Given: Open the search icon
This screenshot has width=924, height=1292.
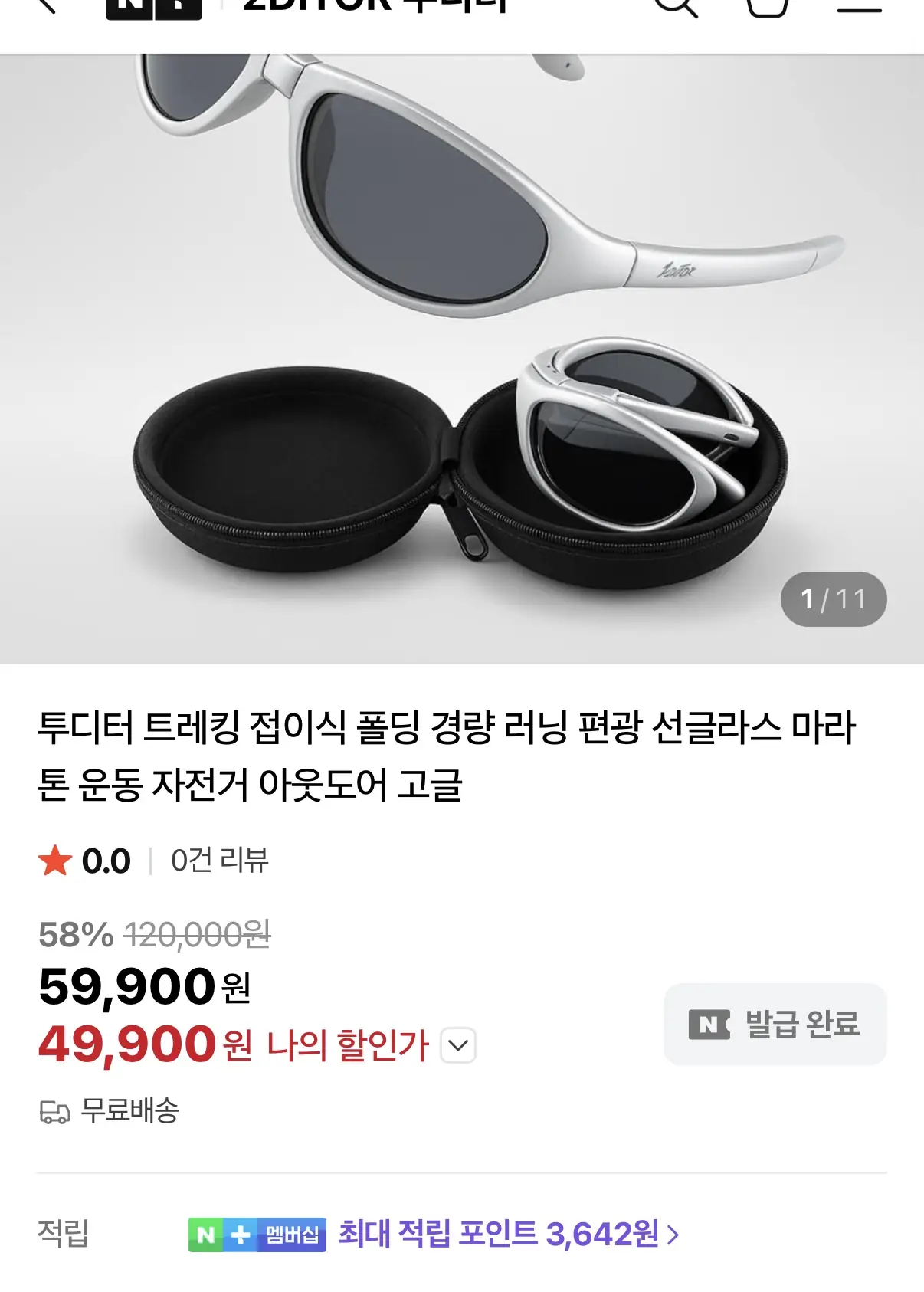Looking at the screenshot, I should tap(675, 6).
